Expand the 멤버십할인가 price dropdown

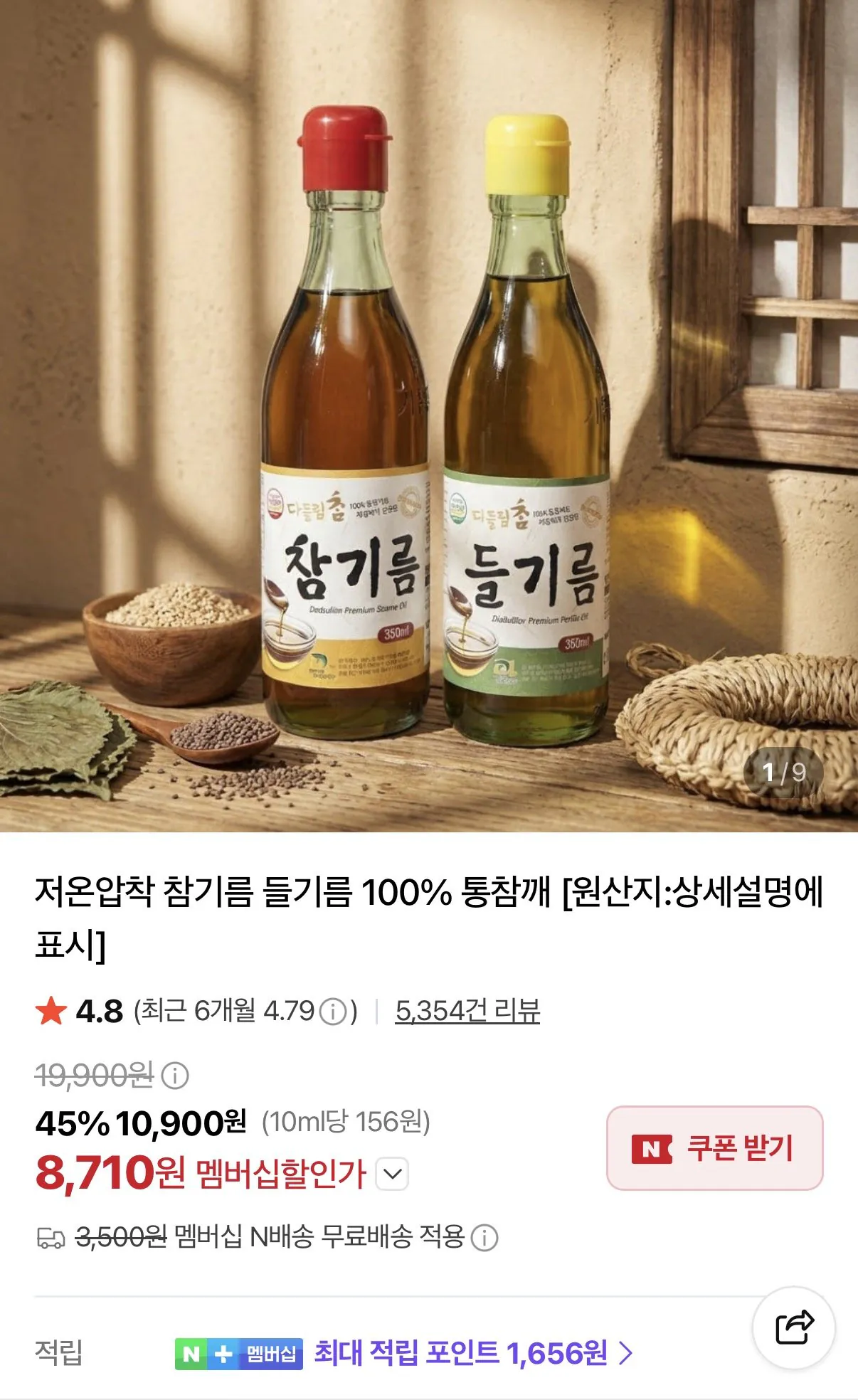pos(392,1174)
